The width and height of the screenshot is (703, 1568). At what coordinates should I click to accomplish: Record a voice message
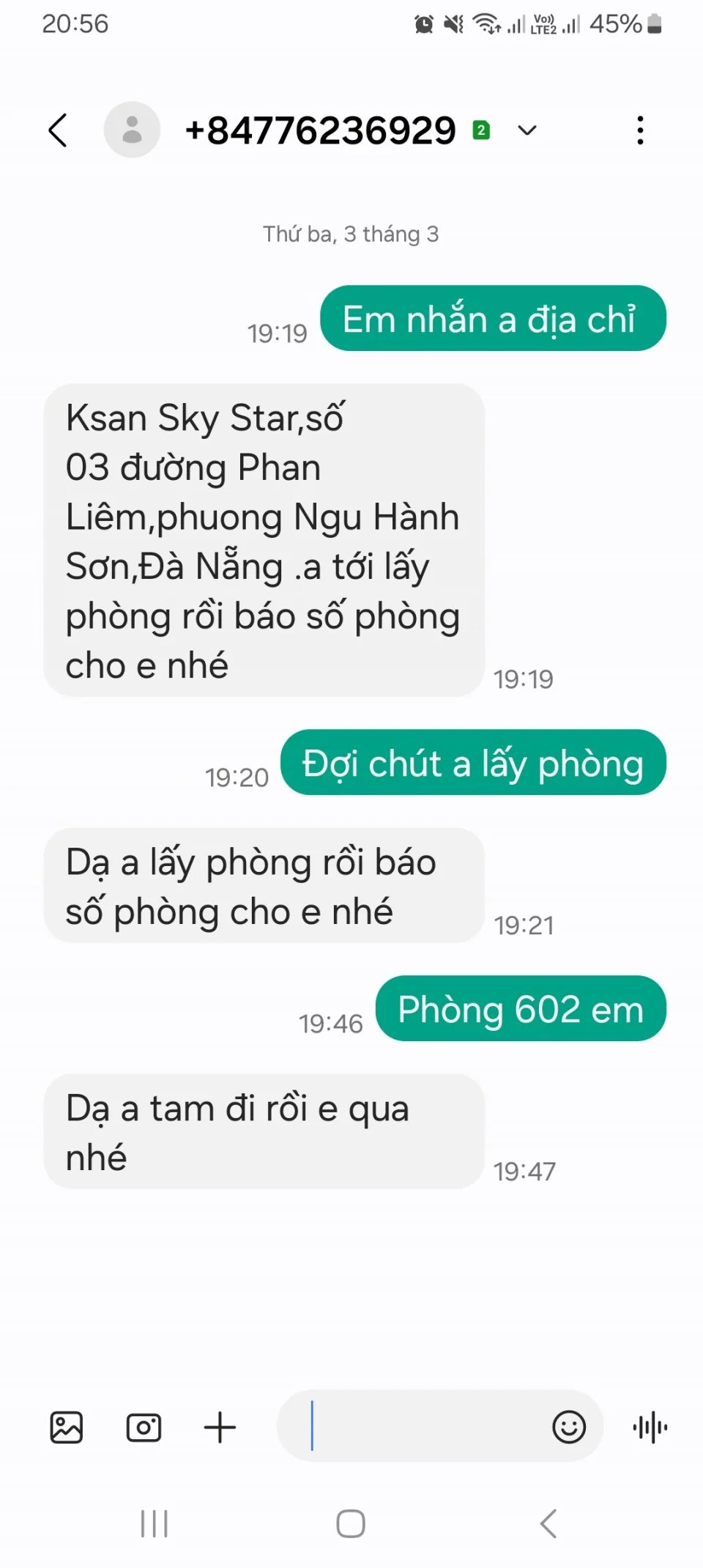click(650, 1427)
